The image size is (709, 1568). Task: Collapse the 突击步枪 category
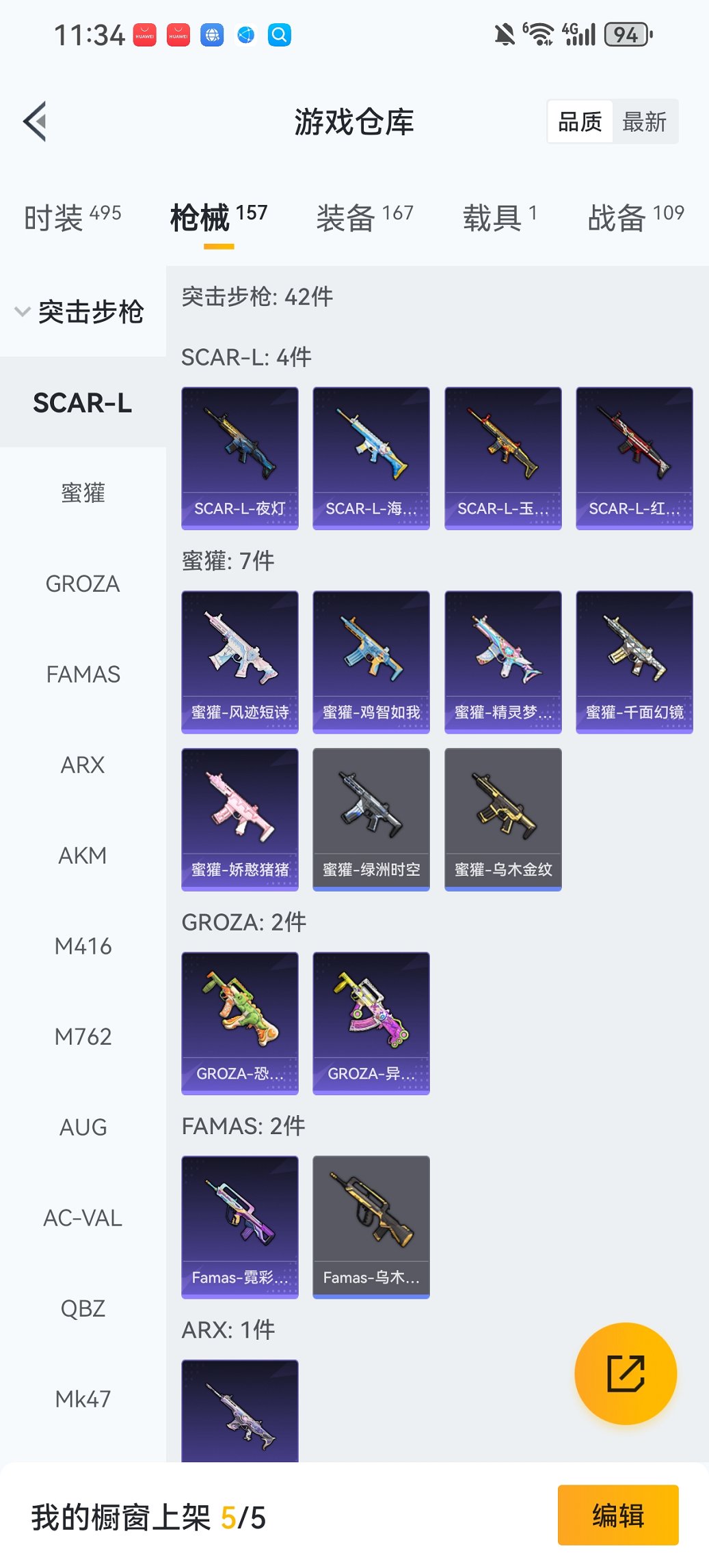point(82,312)
